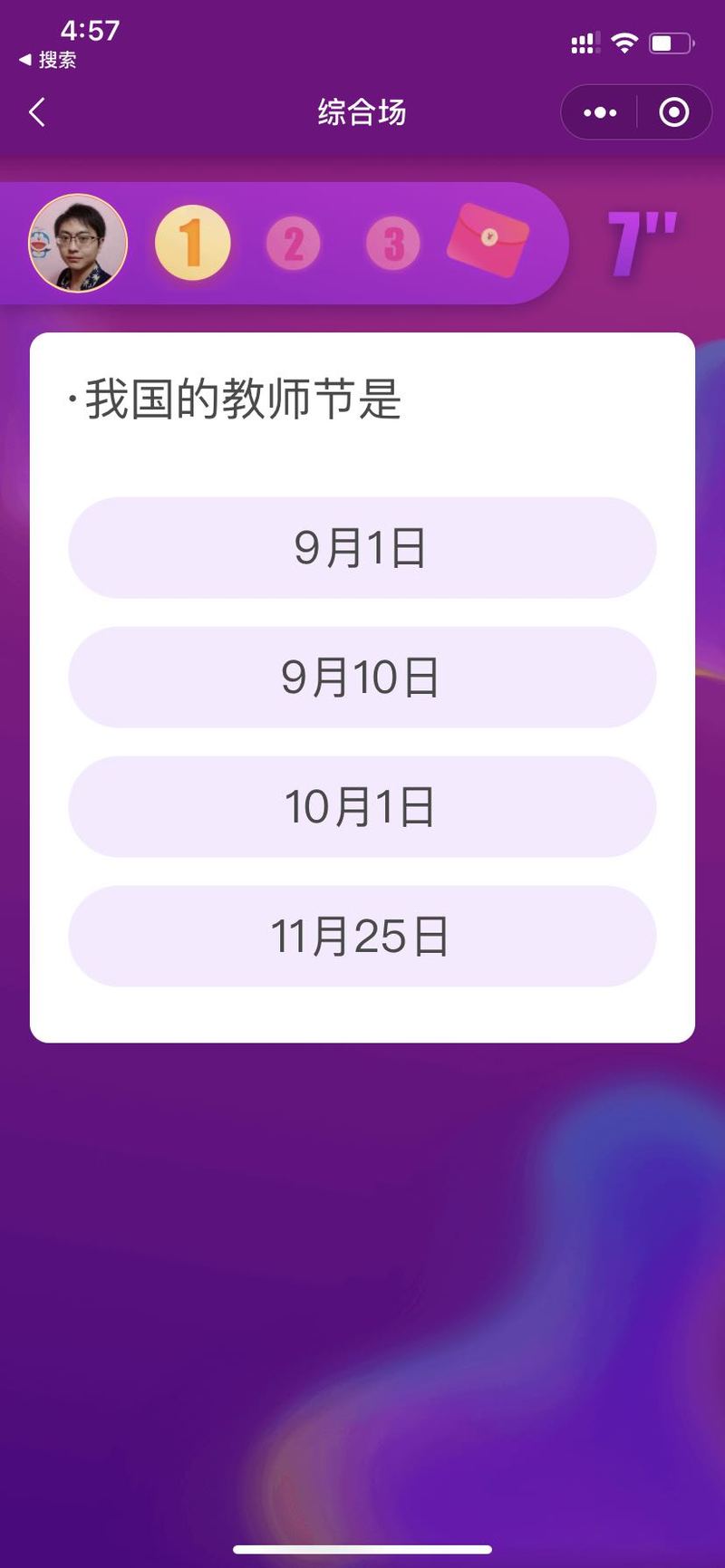The height and width of the screenshot is (1568, 725).
Task: Close the mini program with the circle icon
Action: click(673, 112)
